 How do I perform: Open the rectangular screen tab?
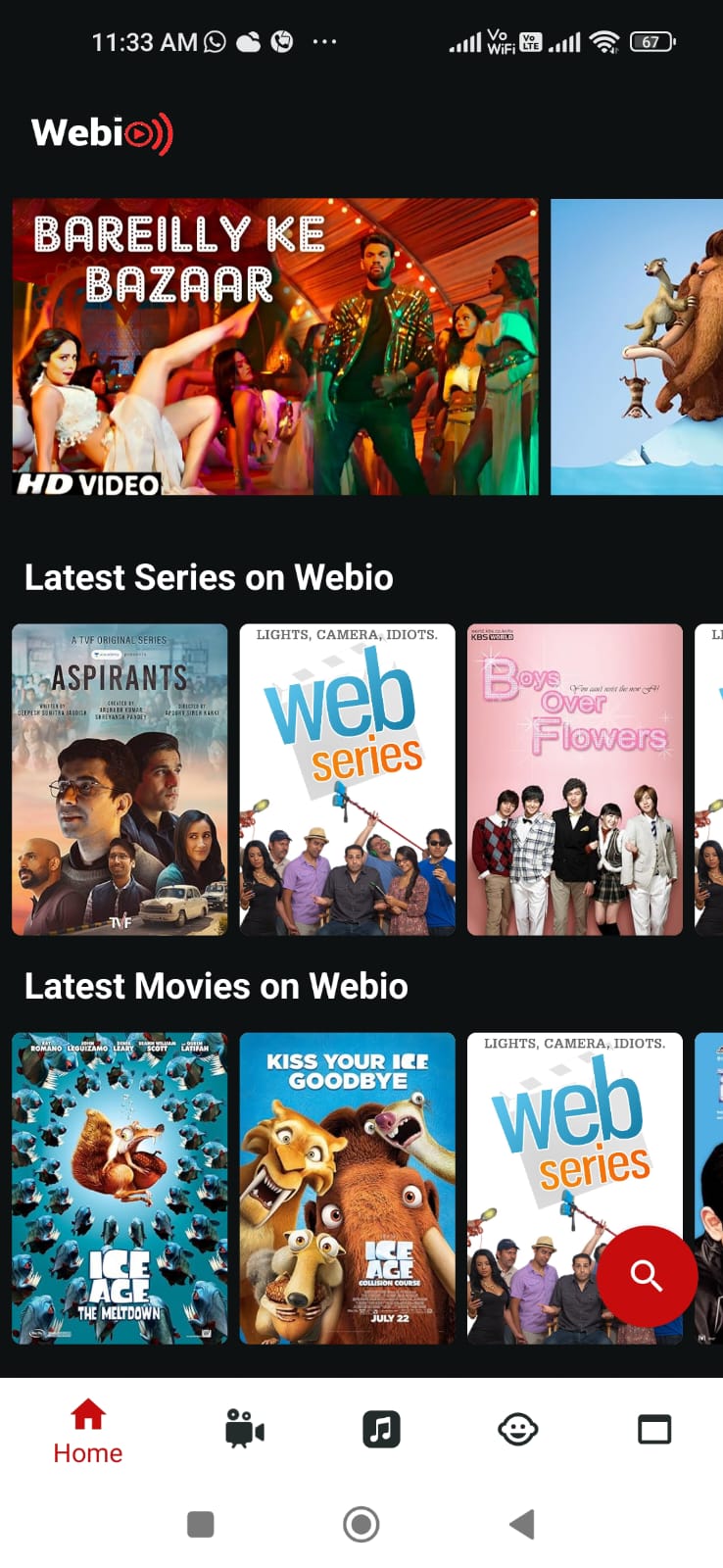(x=653, y=1429)
